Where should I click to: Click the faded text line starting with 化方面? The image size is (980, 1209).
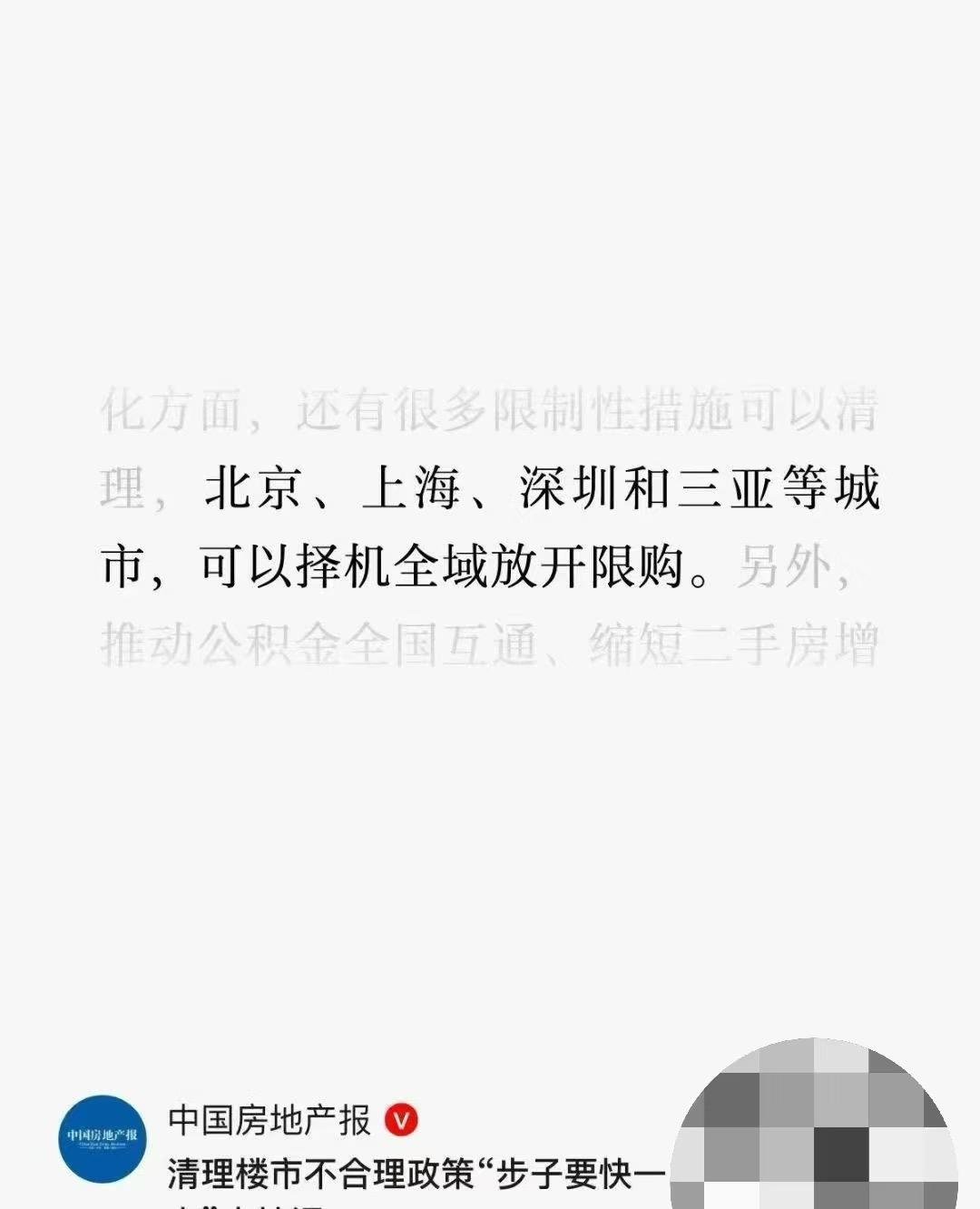pyautogui.click(x=490, y=410)
